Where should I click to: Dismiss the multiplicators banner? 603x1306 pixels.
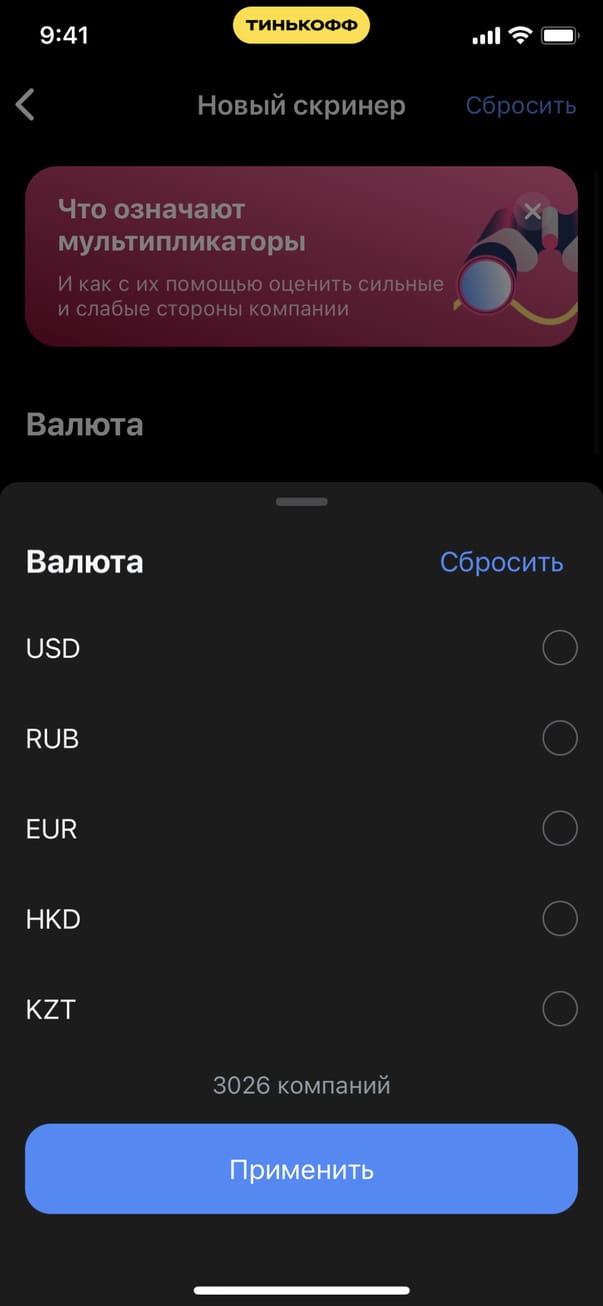(x=533, y=211)
